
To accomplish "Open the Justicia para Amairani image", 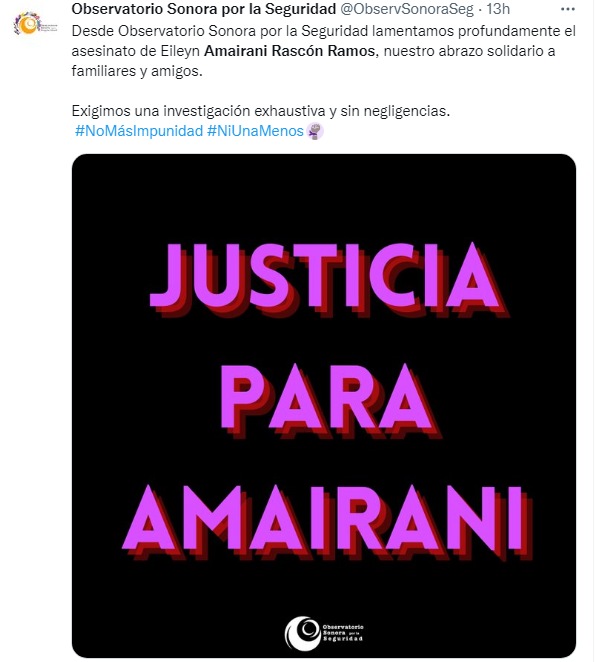I will click(x=324, y=405).
